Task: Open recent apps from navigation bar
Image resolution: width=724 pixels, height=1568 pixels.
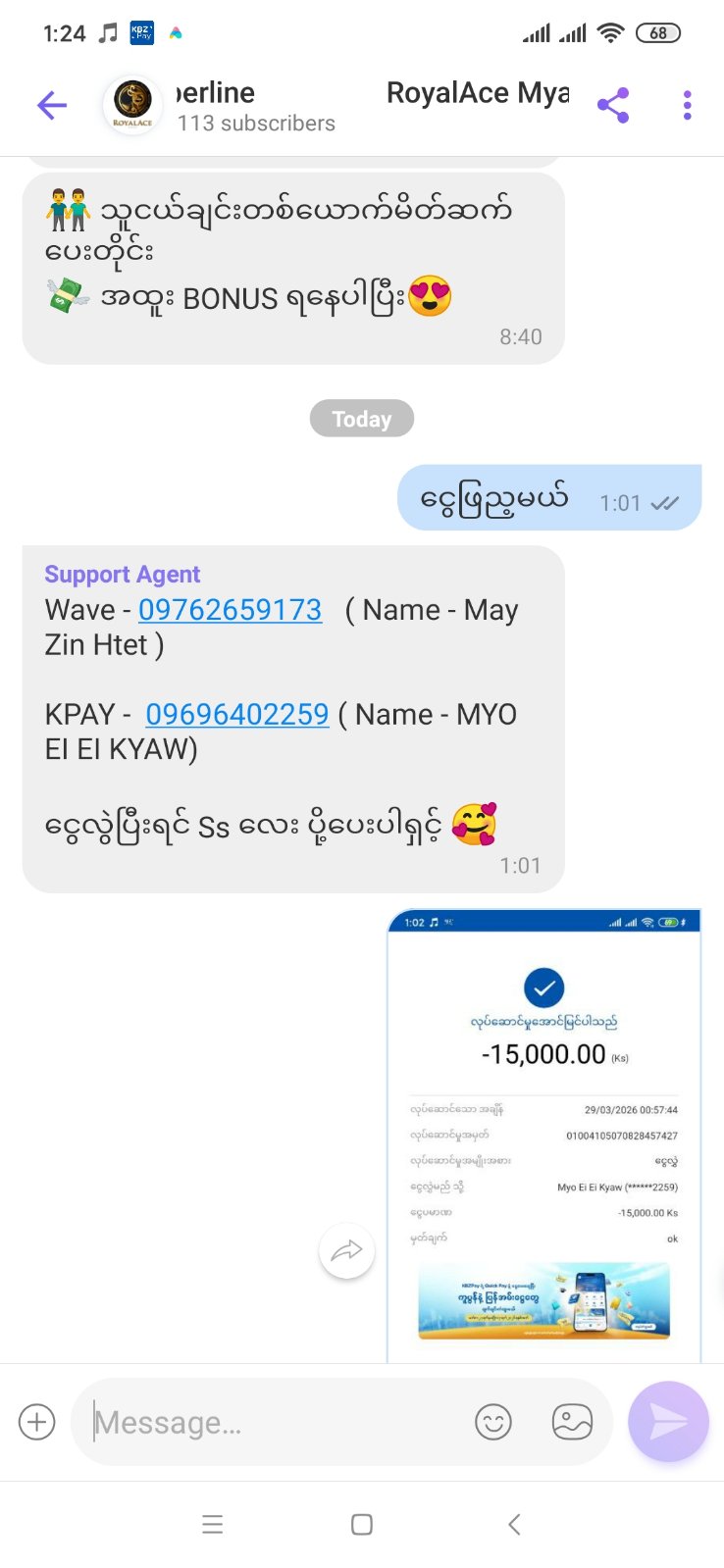Action: [212, 1524]
